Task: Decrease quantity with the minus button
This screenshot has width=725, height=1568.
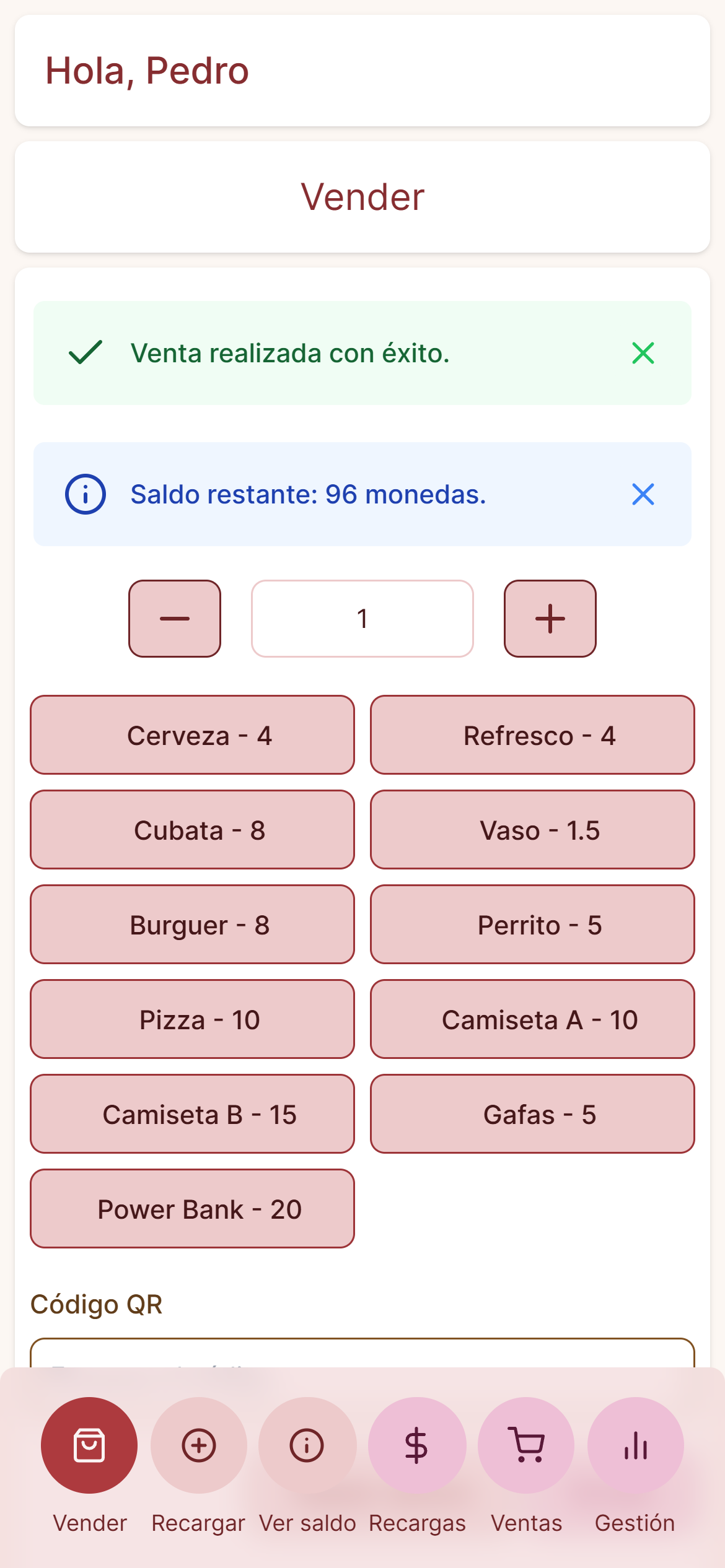Action: pos(175,619)
